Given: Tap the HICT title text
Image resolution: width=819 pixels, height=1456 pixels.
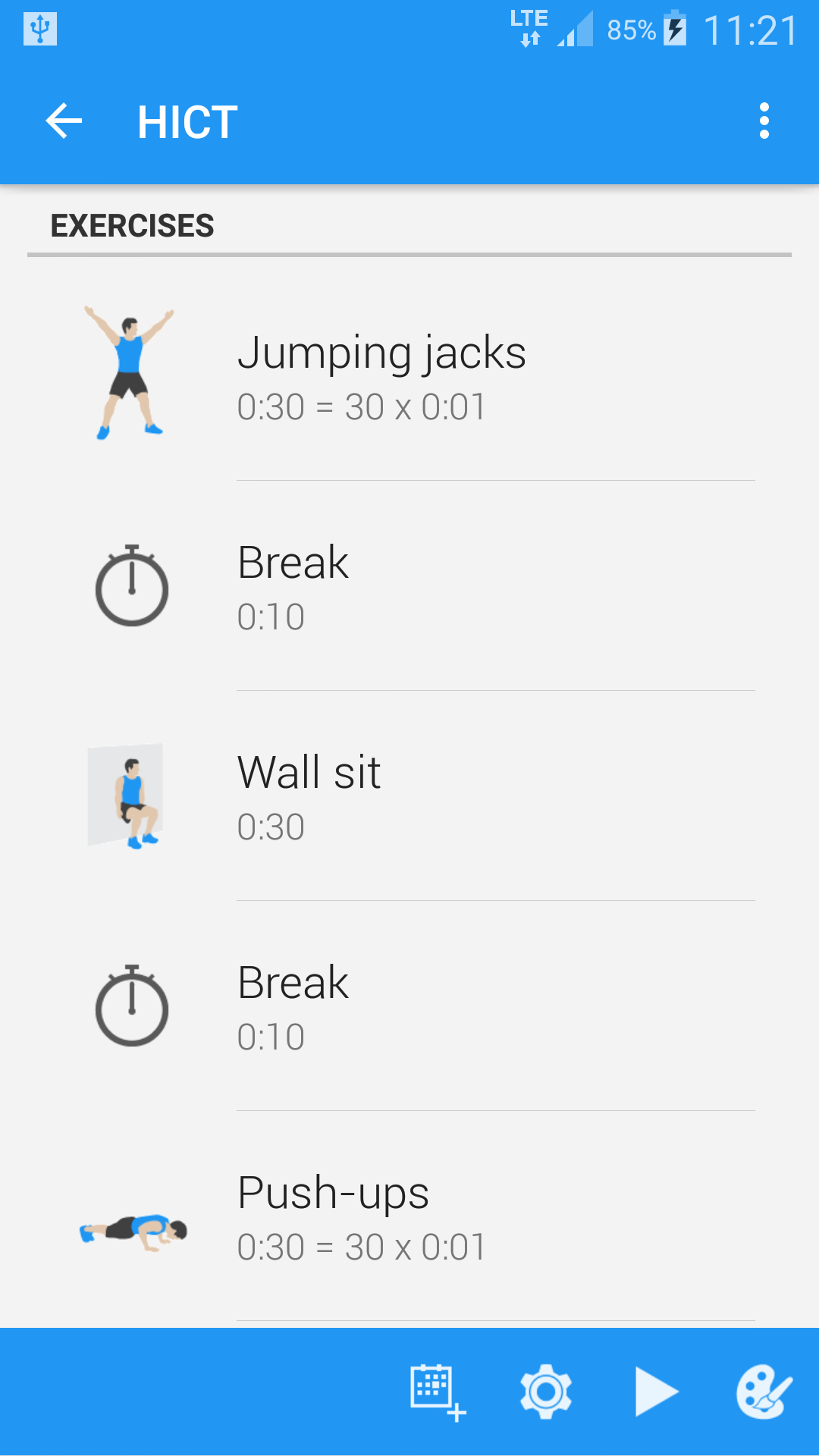Looking at the screenshot, I should coord(186,121).
